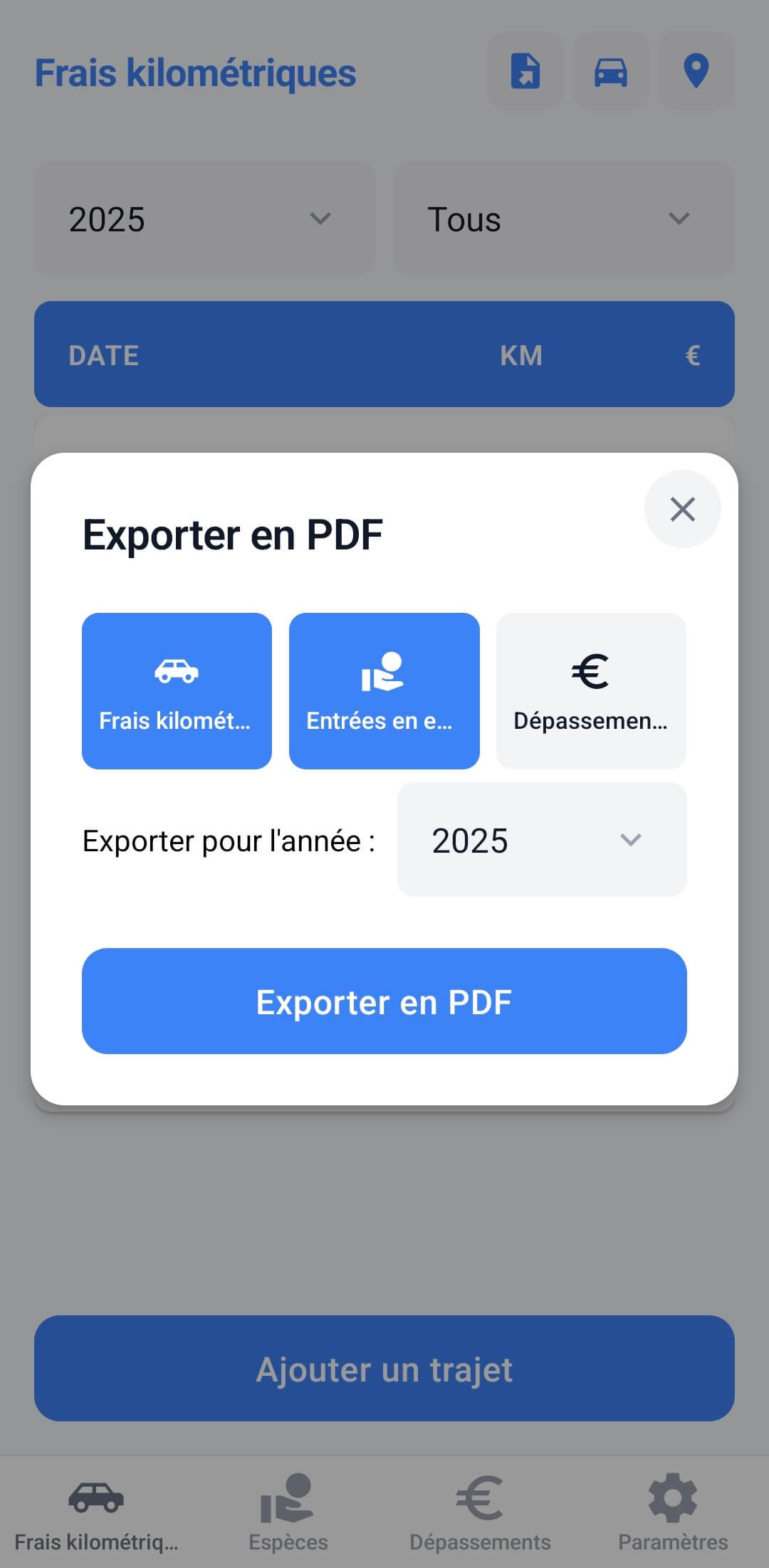
Task: Close the Exporter en PDF dialog
Action: tap(682, 509)
